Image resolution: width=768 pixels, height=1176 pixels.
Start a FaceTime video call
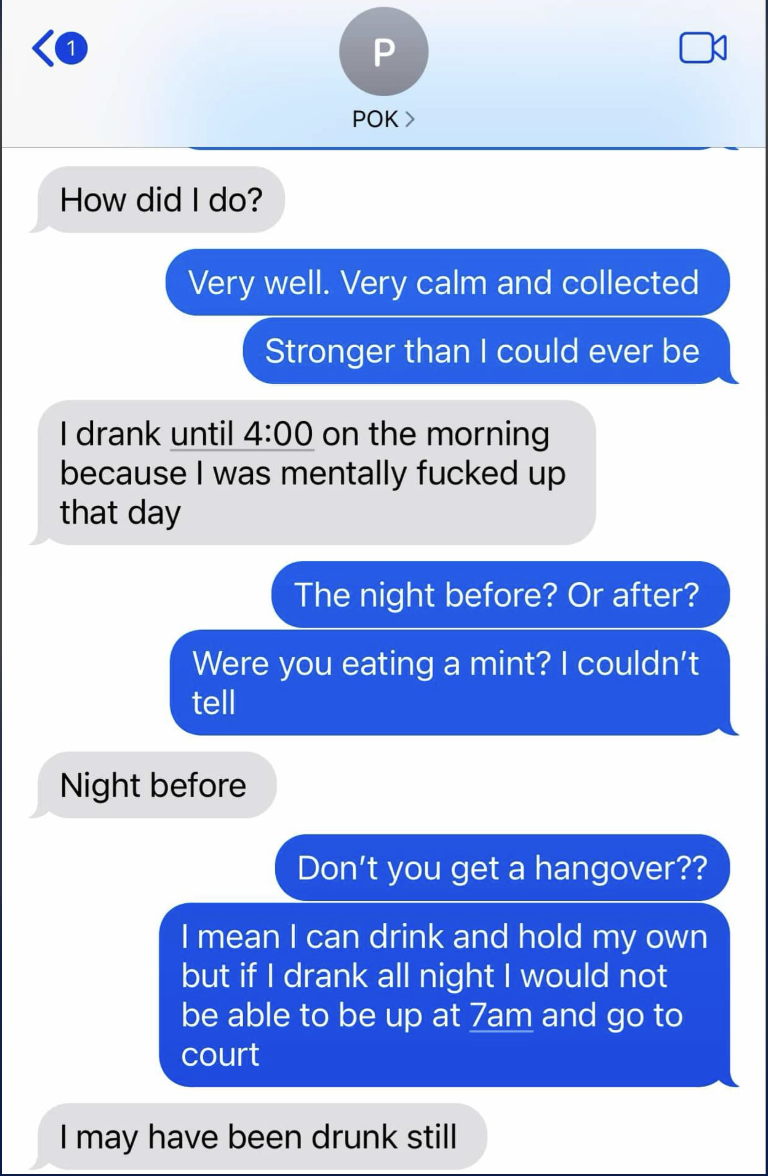click(702, 48)
